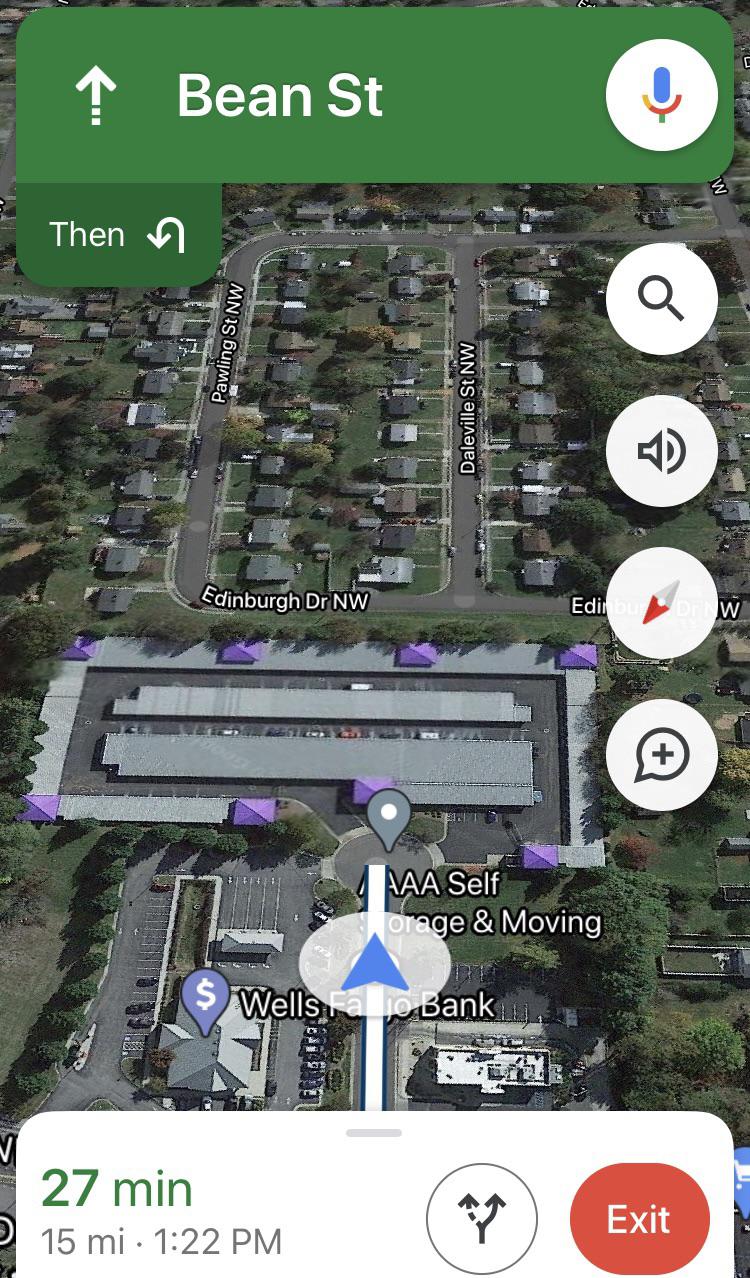Expand the trip details handle
The width and height of the screenshot is (750, 1278).
click(374, 1133)
